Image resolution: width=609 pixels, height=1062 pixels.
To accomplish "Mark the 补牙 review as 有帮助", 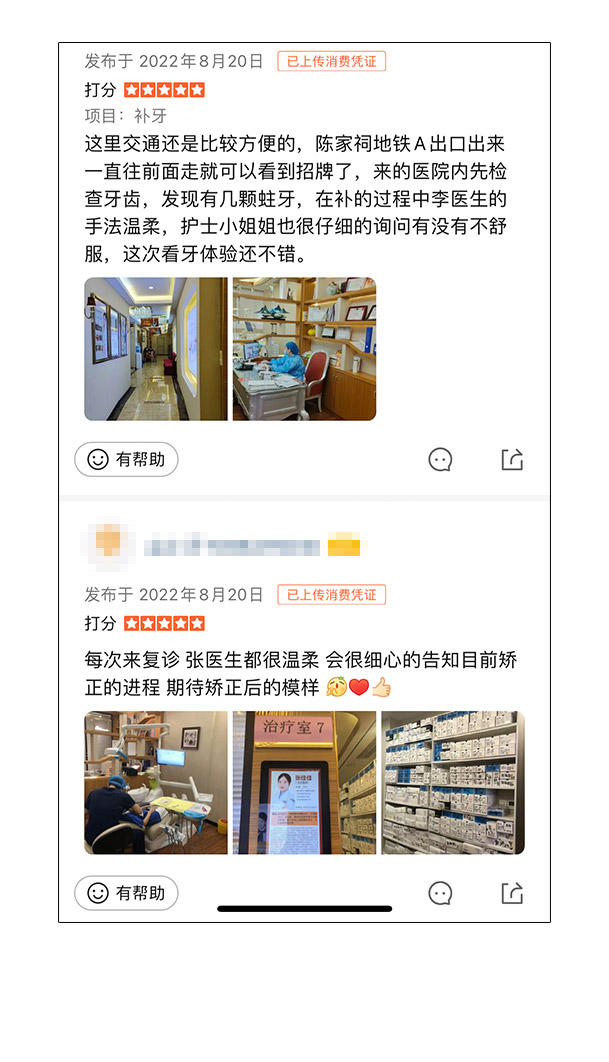I will click(x=126, y=459).
